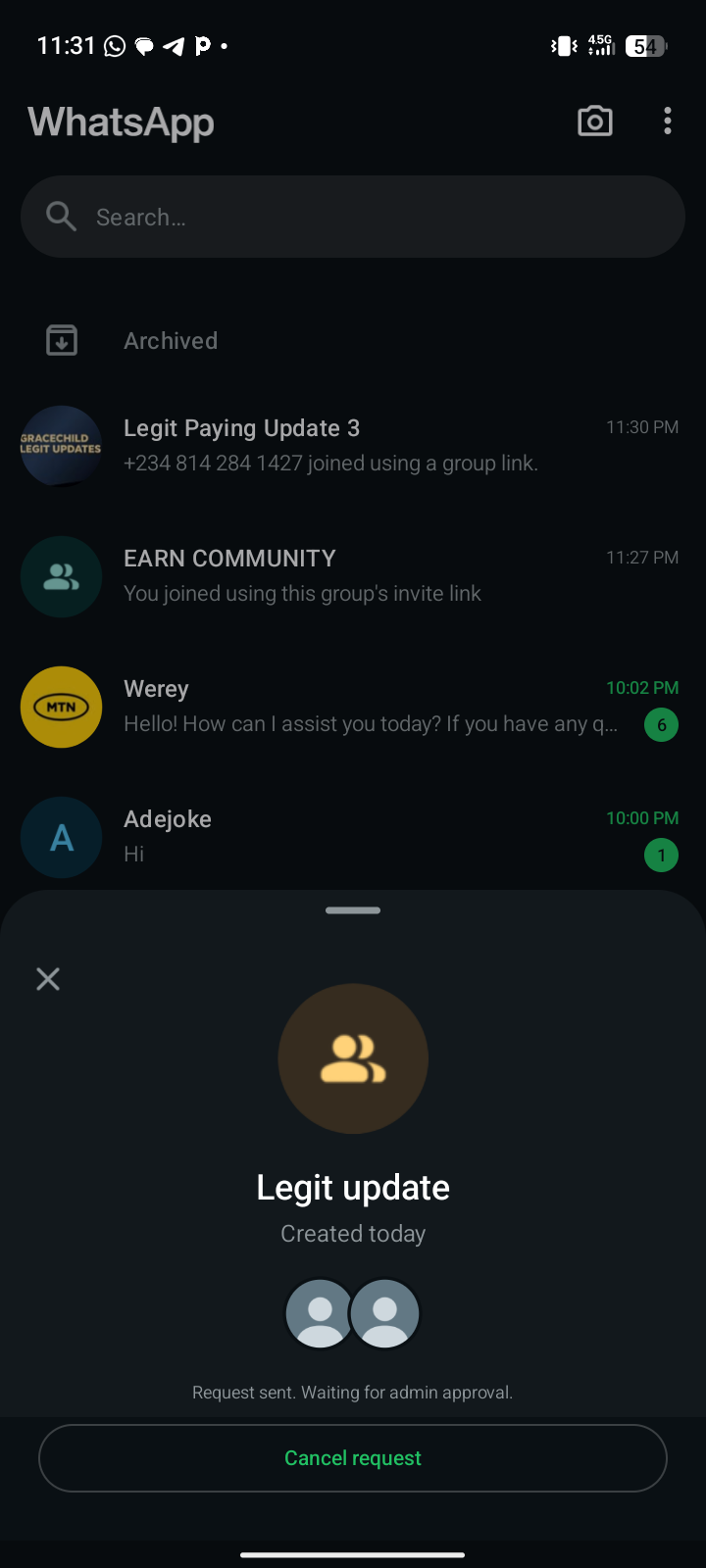Tap the search field

353,217
